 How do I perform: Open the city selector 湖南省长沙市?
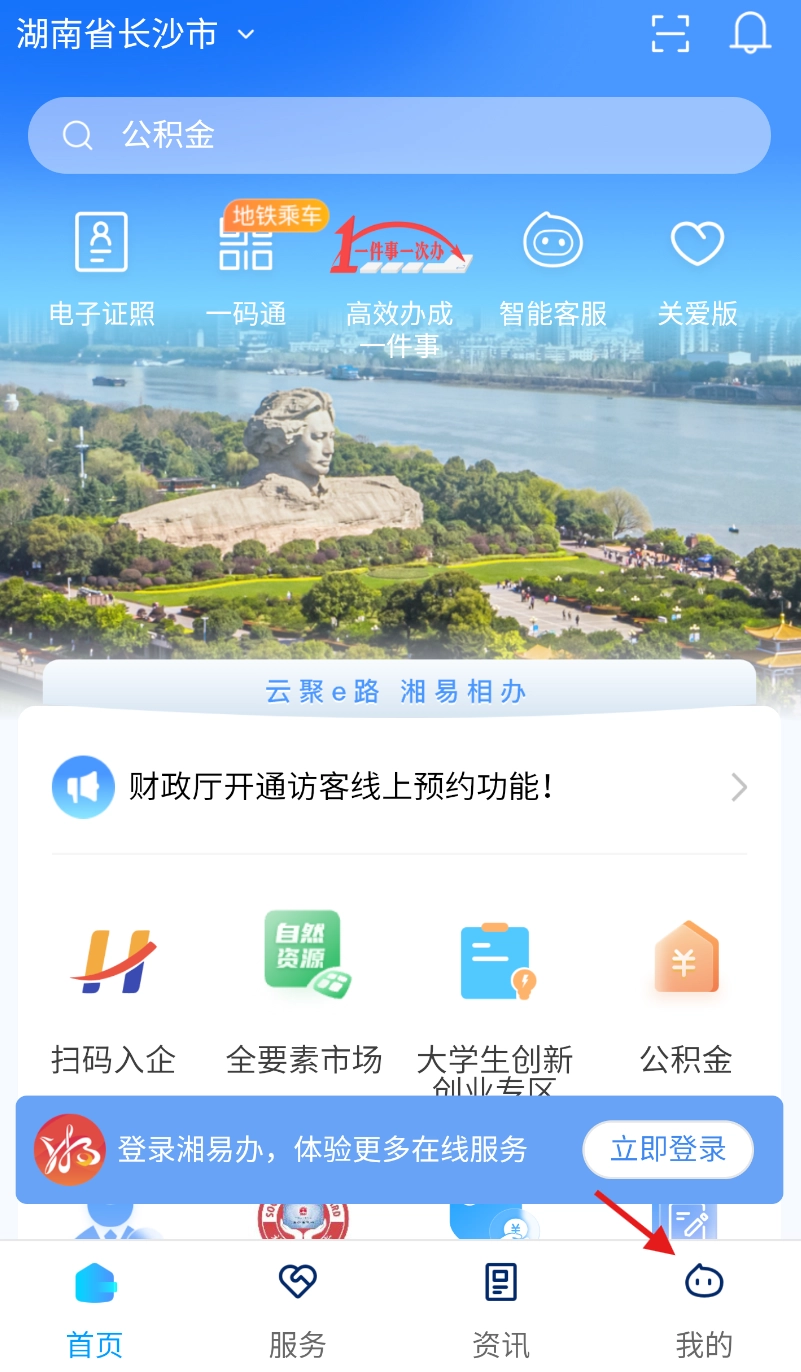(135, 35)
